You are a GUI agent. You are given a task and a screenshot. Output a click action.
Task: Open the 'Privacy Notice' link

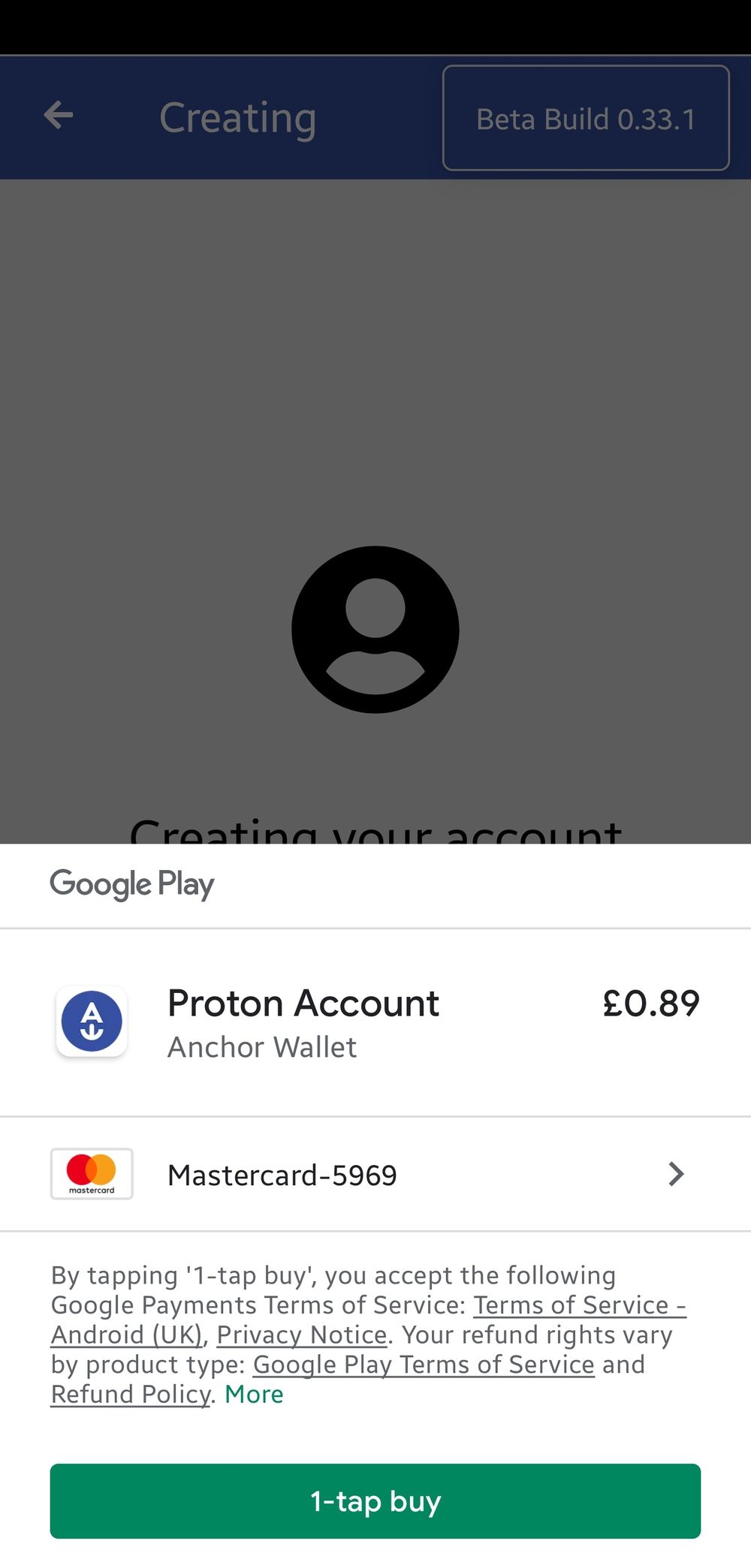[x=300, y=1335]
